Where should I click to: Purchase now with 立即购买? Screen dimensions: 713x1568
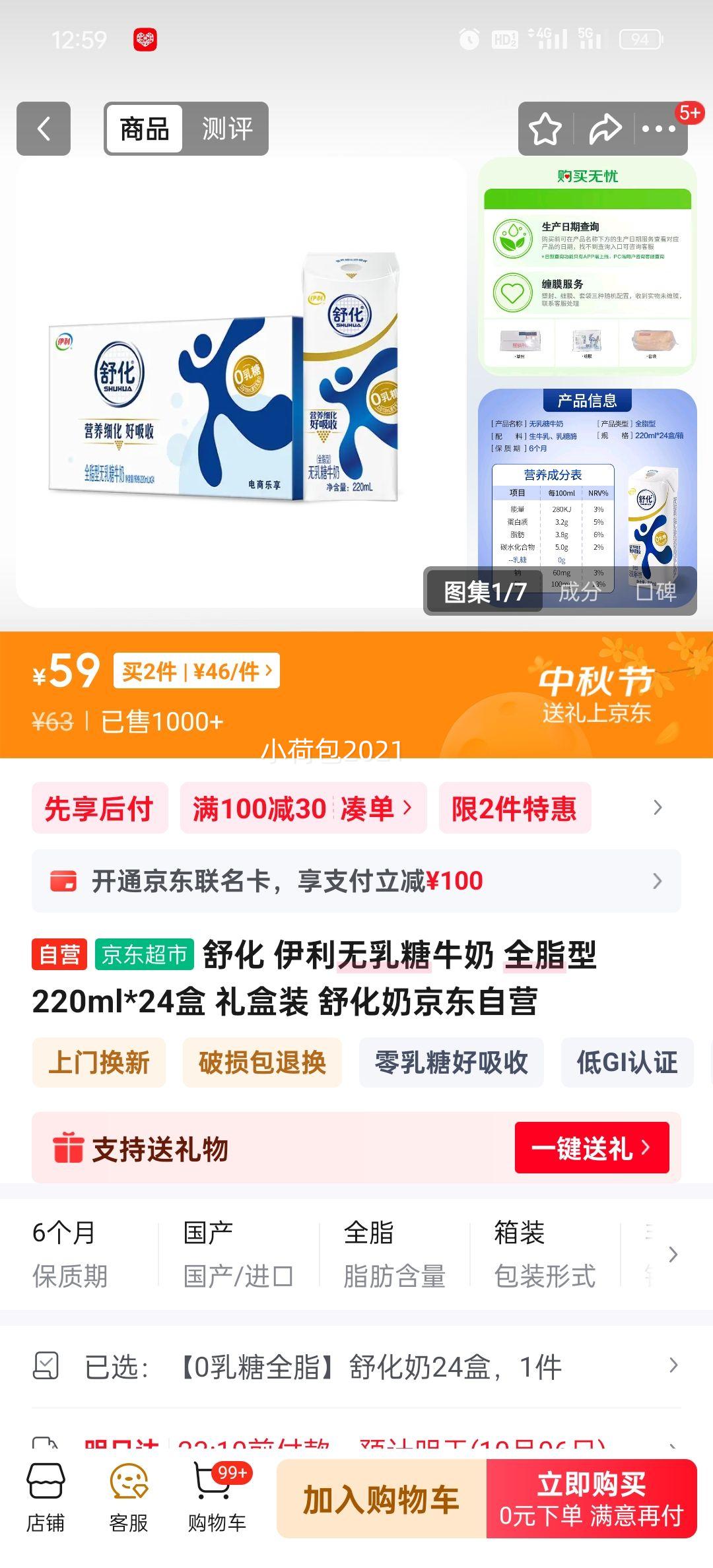[x=592, y=1499]
